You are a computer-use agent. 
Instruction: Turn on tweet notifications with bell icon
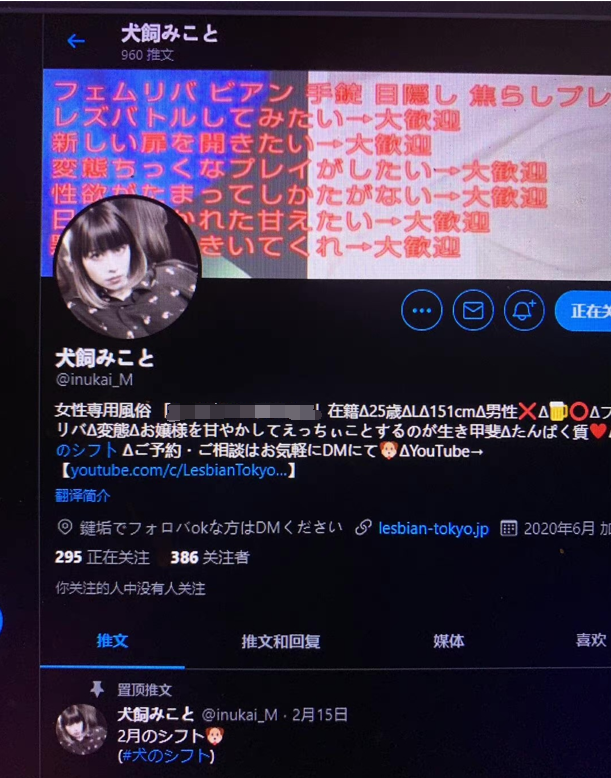pos(524,311)
